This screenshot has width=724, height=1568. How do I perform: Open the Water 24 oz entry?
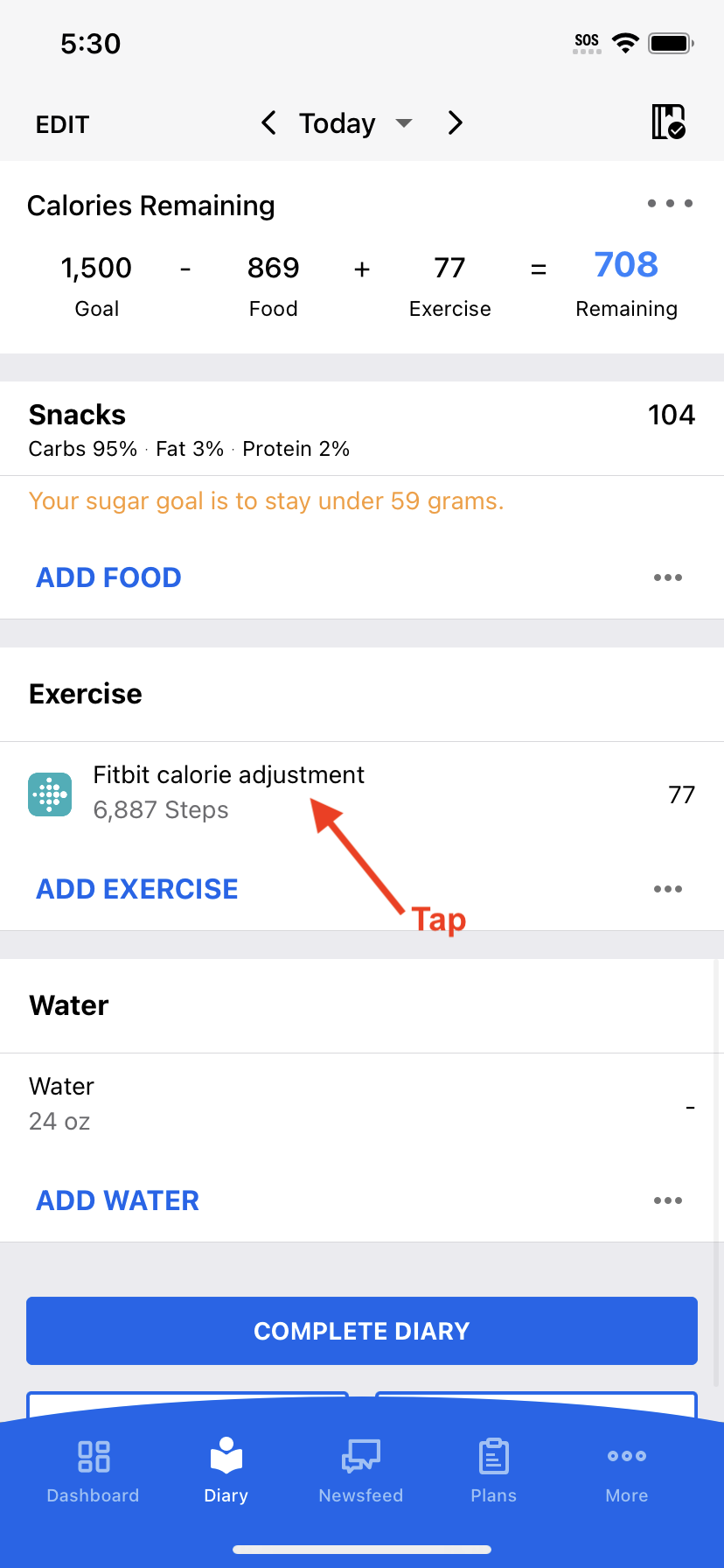click(61, 1103)
